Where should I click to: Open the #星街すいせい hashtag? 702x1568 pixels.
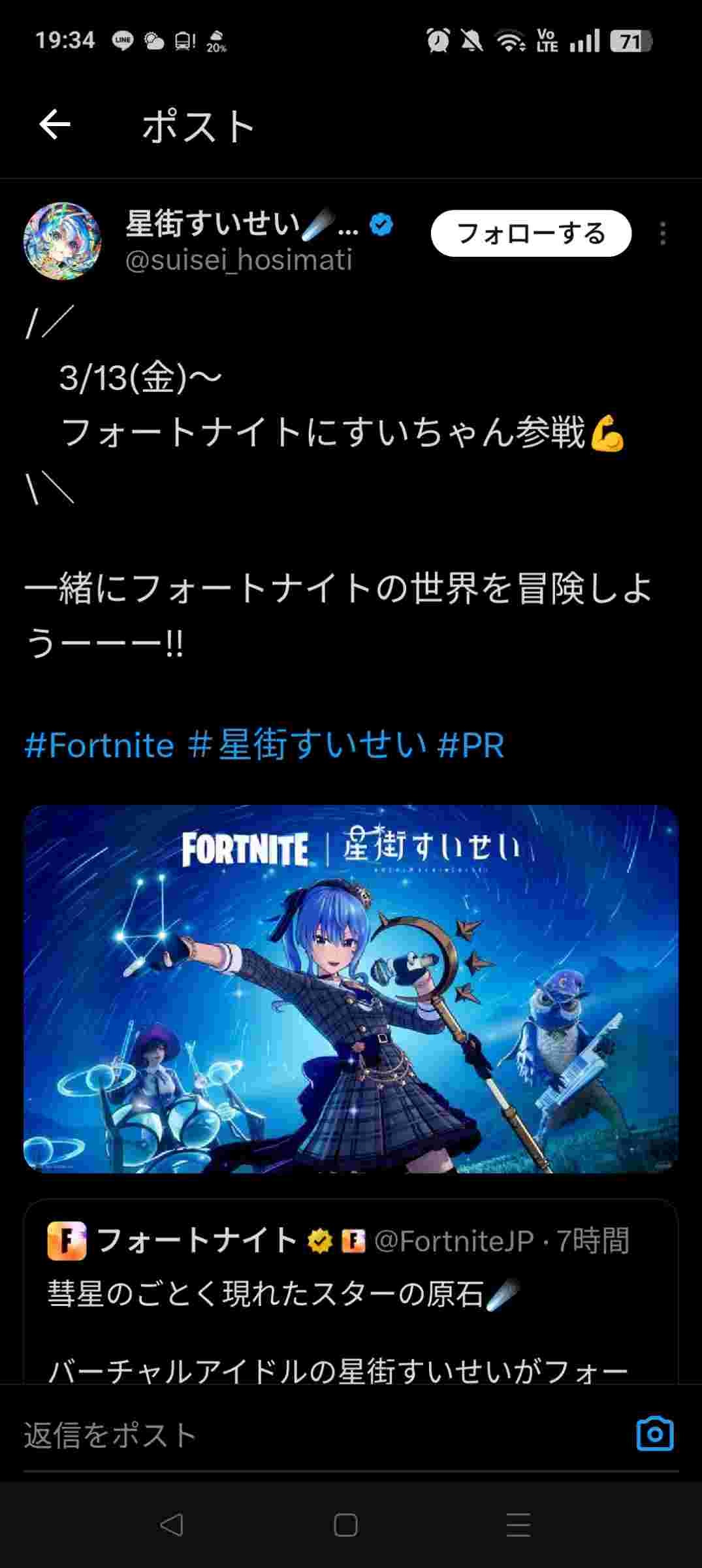point(307,745)
